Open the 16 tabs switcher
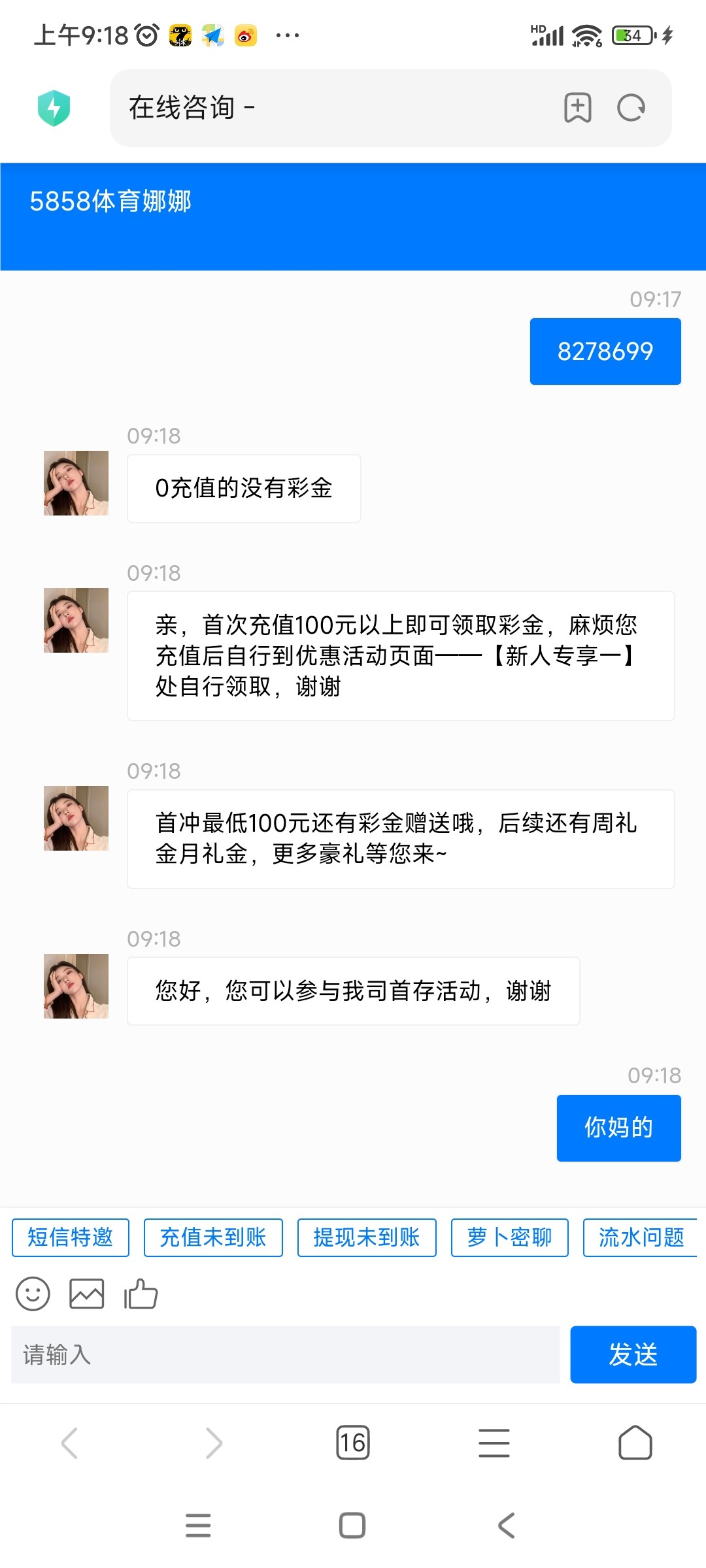The width and height of the screenshot is (706, 1568). click(x=353, y=1443)
